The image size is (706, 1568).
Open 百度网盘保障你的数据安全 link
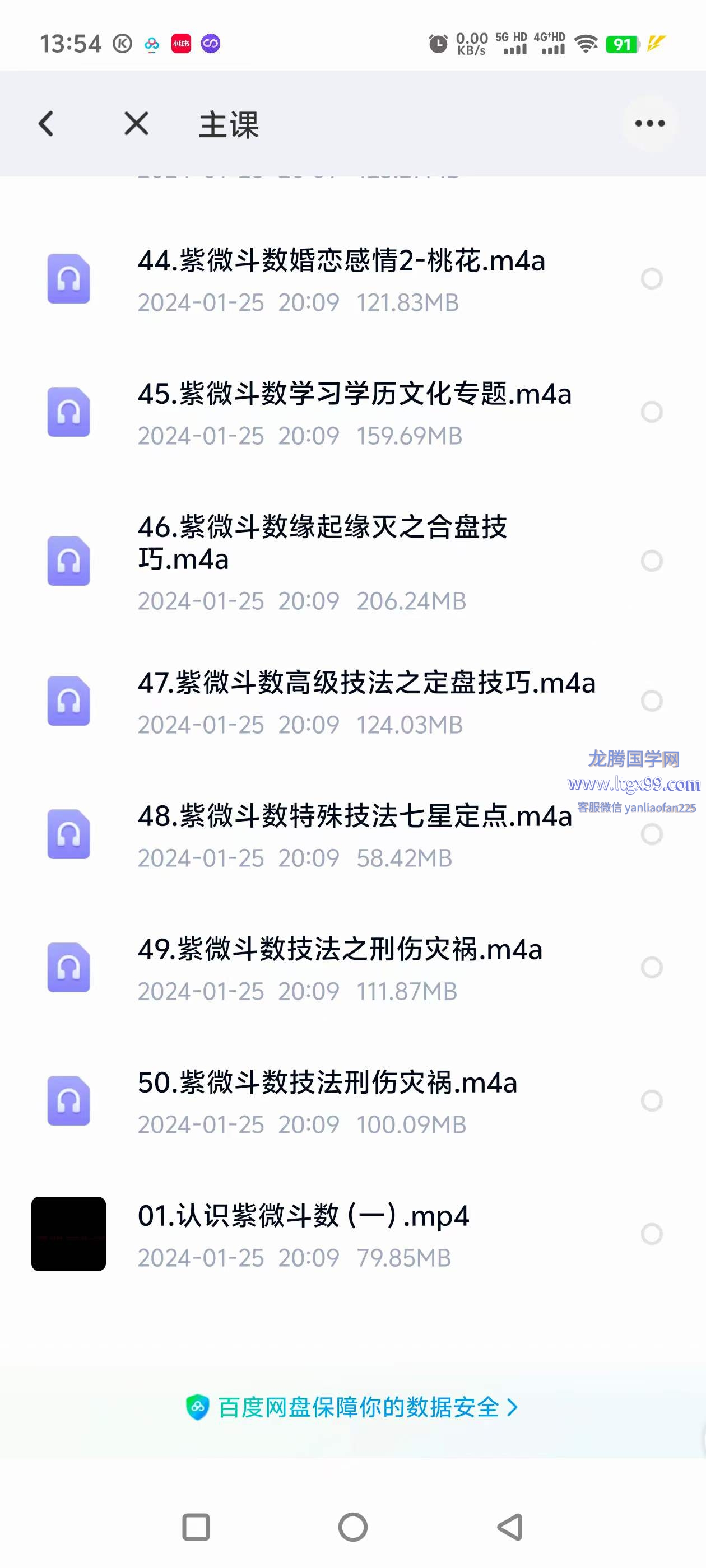[x=352, y=1407]
